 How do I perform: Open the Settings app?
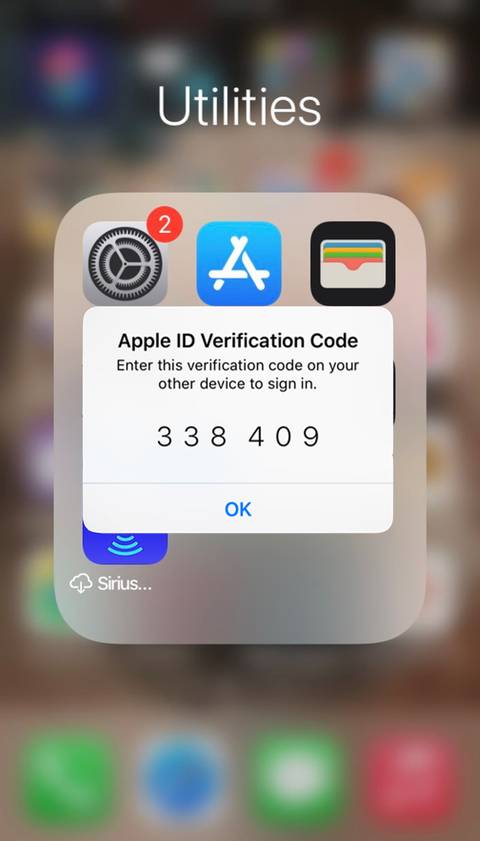pyautogui.click(x=125, y=263)
